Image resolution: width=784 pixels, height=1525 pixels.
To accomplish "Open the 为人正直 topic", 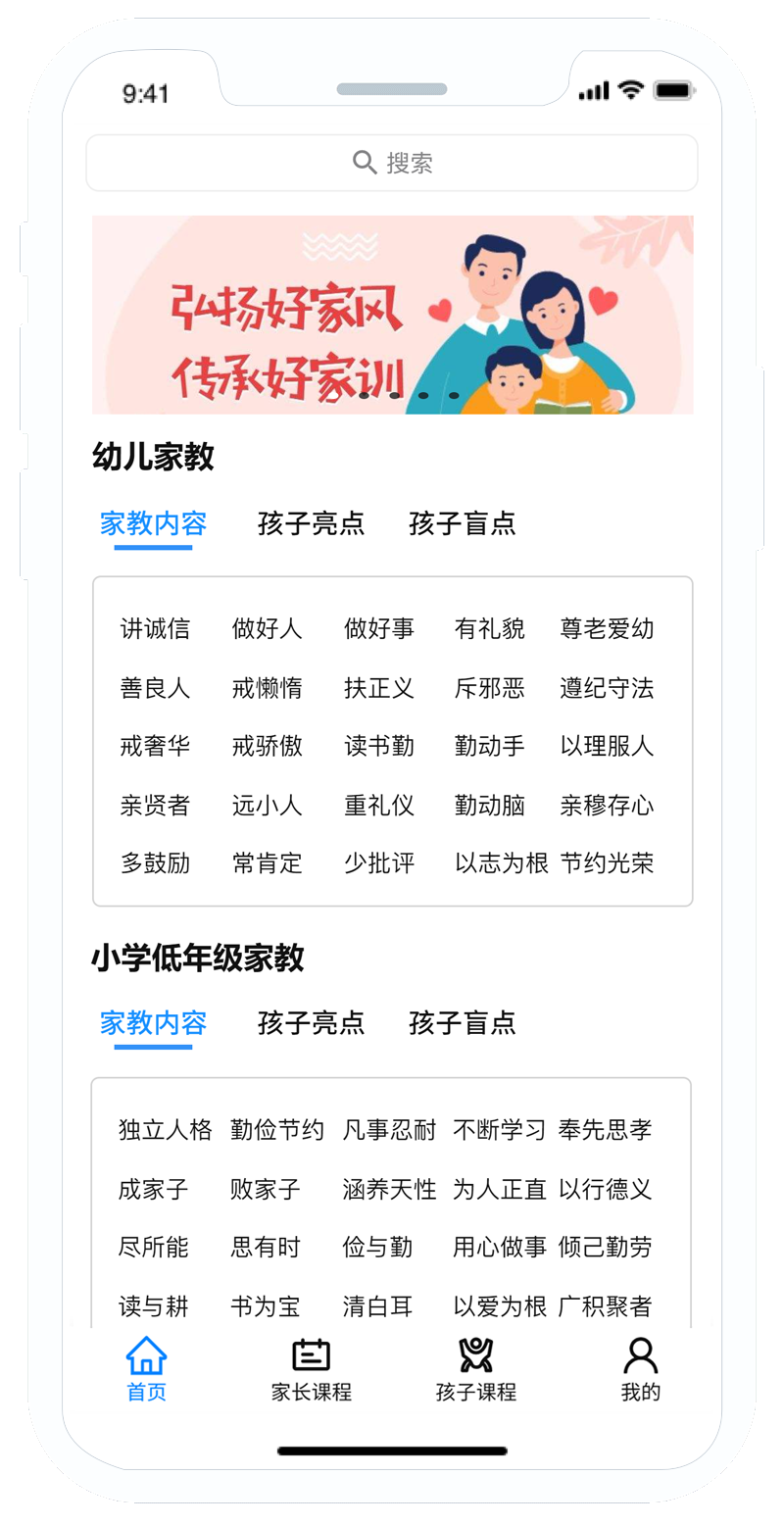I will click(499, 1190).
